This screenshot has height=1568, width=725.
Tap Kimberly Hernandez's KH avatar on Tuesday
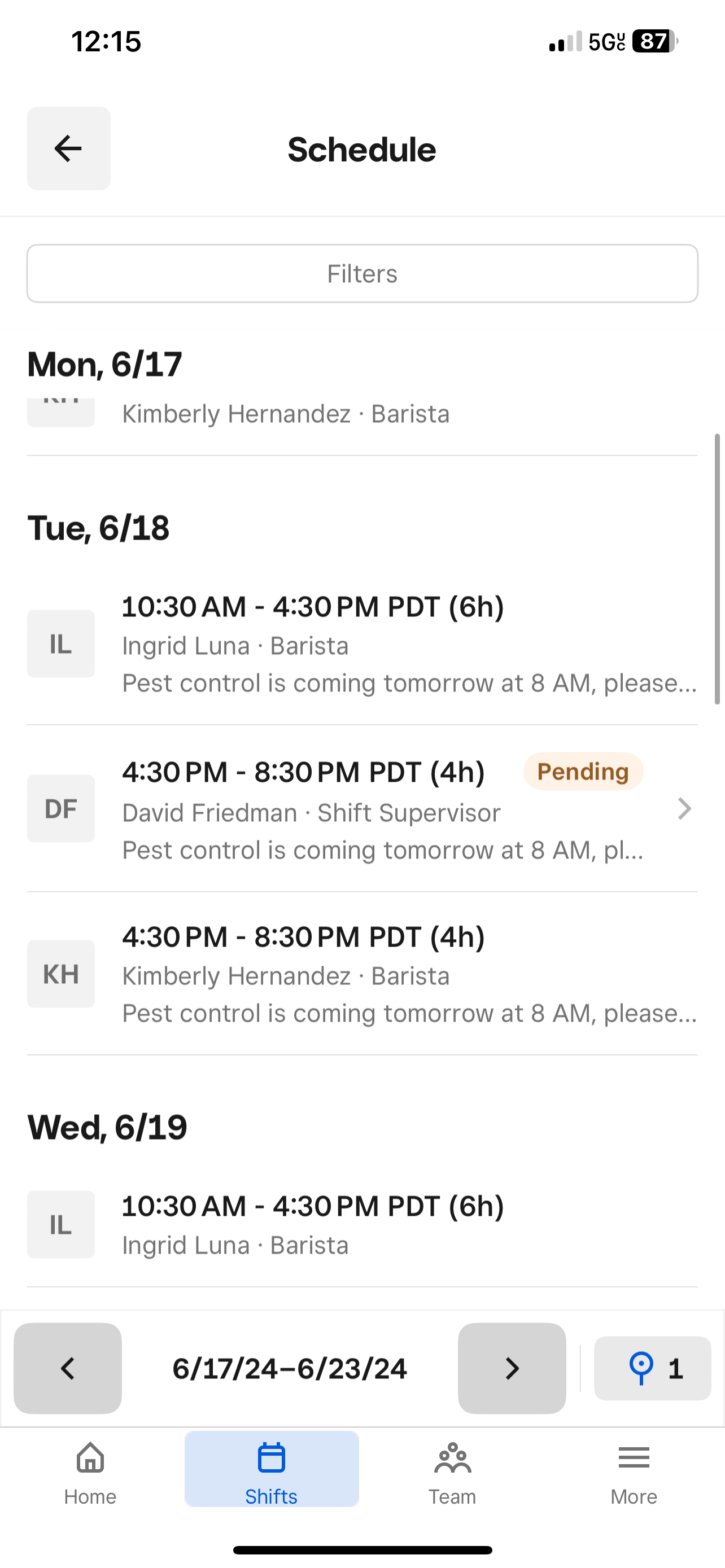click(61, 974)
